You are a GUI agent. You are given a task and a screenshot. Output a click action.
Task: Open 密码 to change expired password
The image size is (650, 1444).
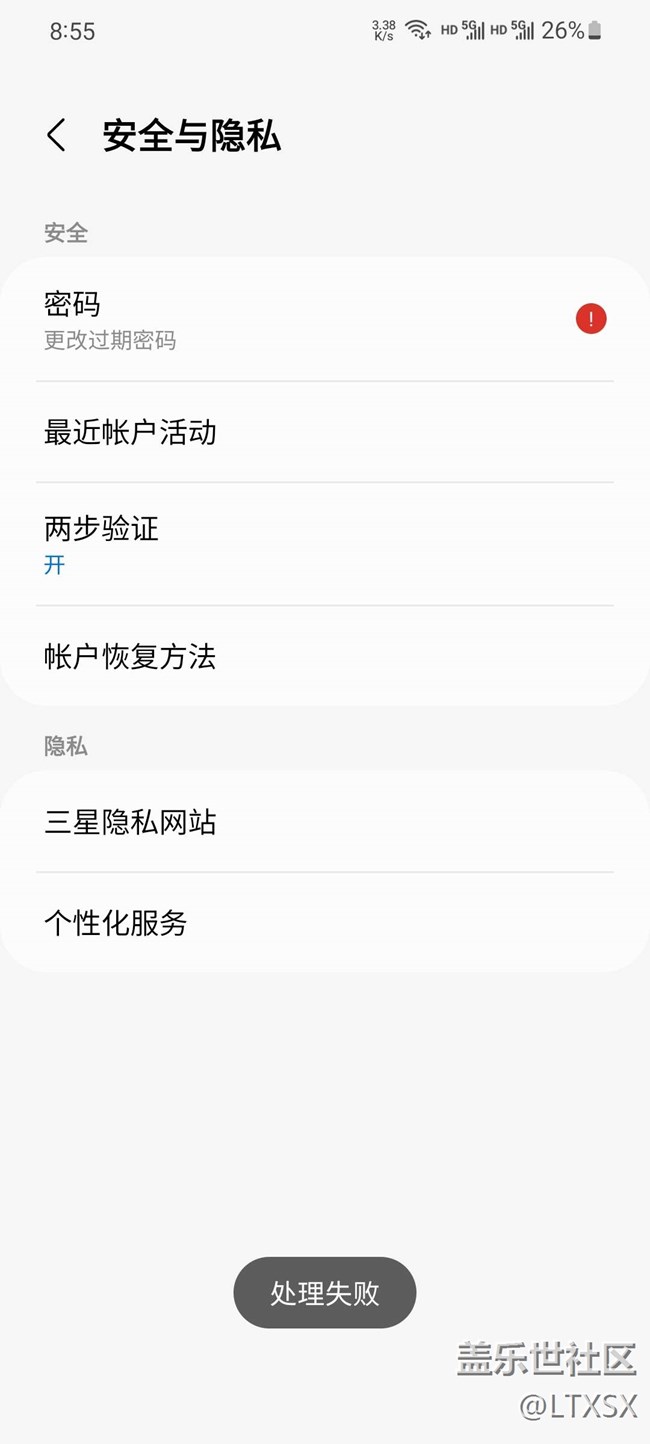tap(324, 320)
